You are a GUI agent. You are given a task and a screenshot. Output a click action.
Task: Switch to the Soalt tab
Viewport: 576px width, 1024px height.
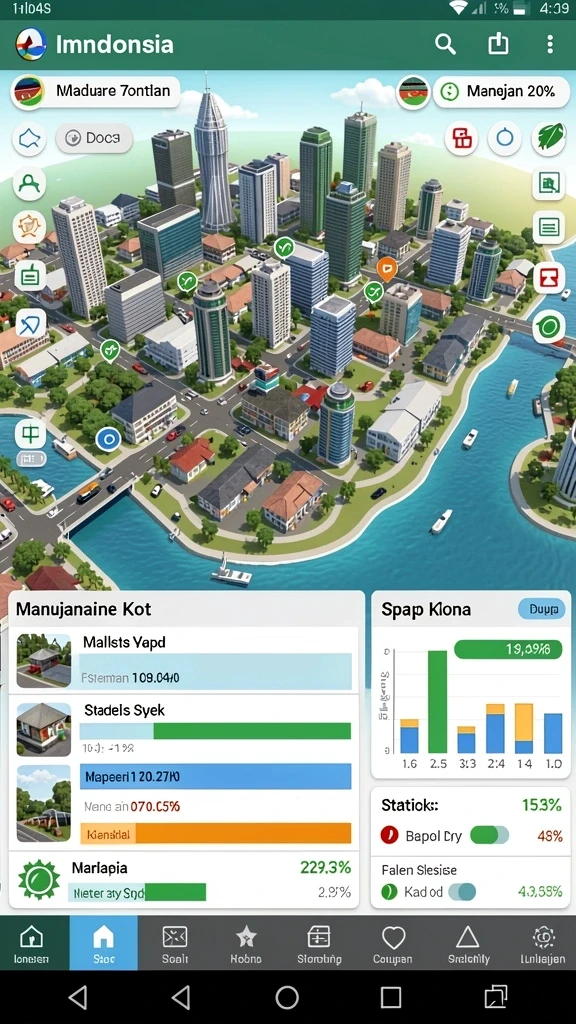click(174, 943)
